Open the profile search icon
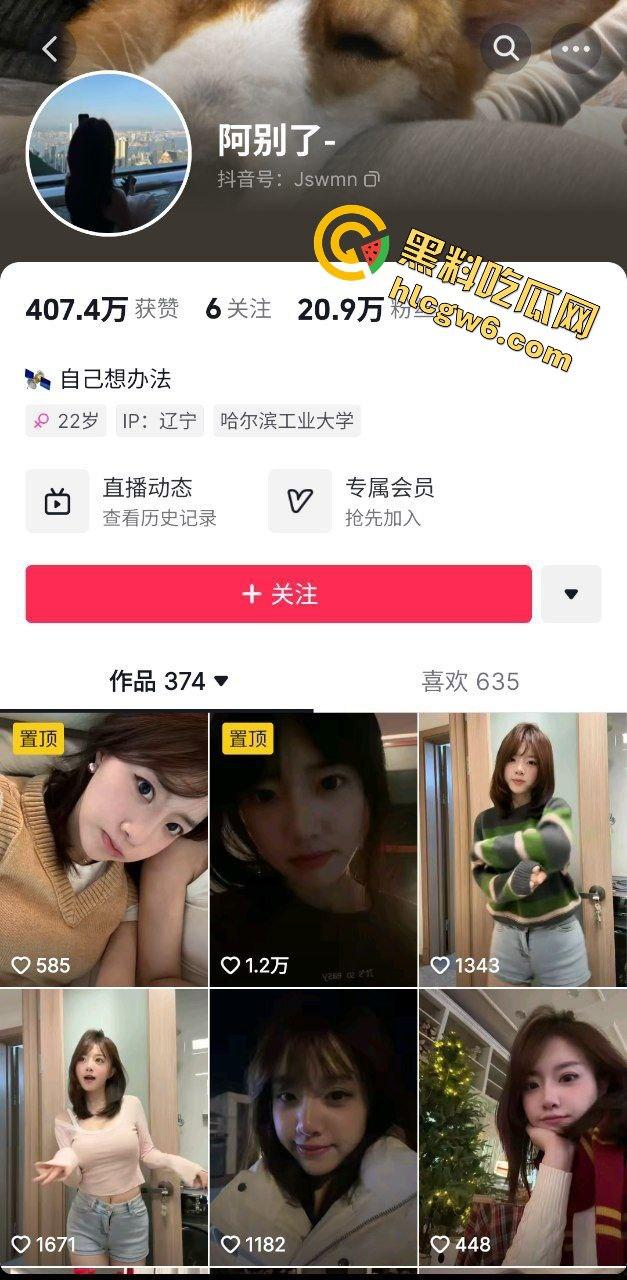This screenshot has height=1280, width=627. [x=506, y=48]
